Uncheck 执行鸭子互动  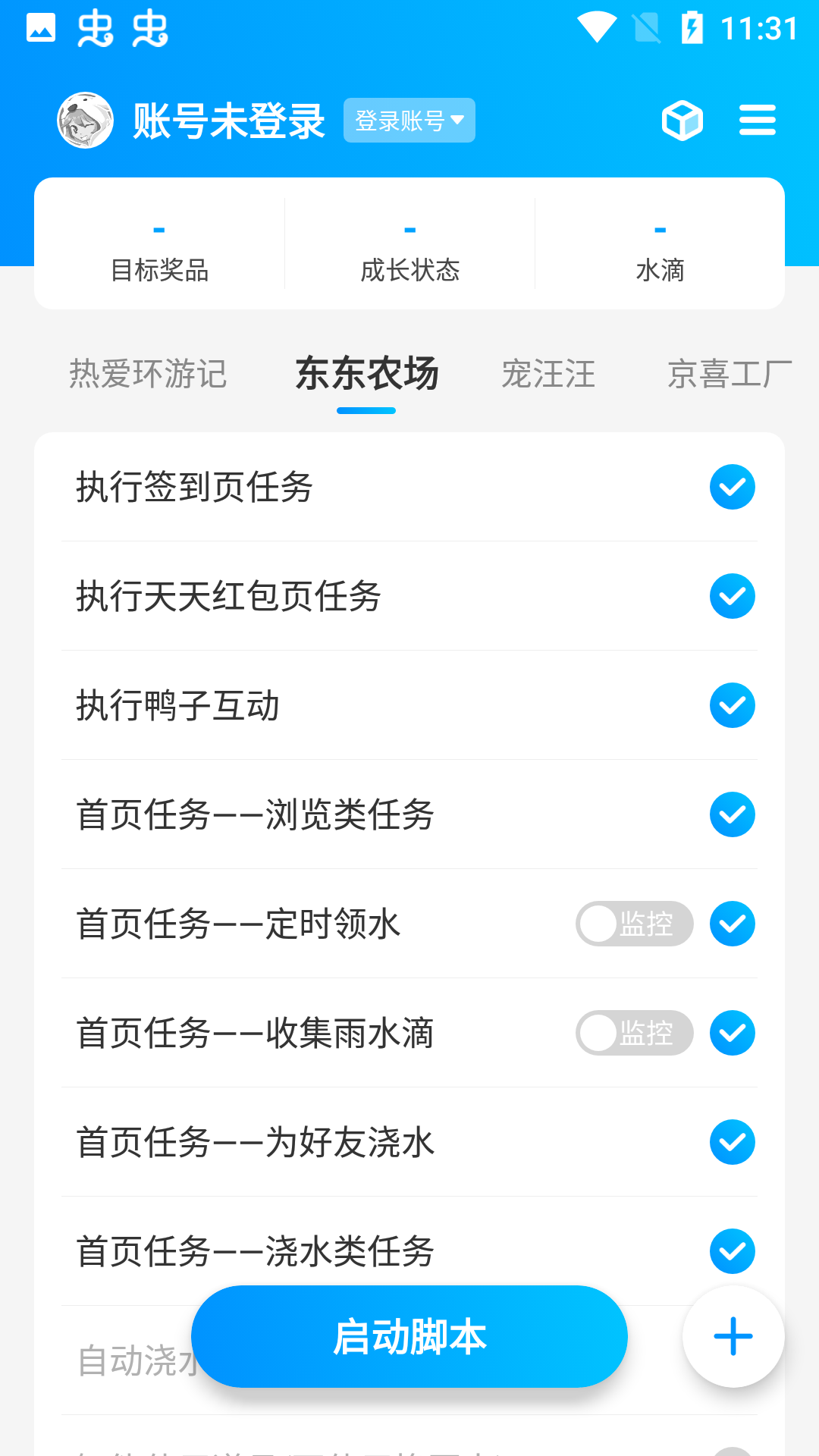732,705
